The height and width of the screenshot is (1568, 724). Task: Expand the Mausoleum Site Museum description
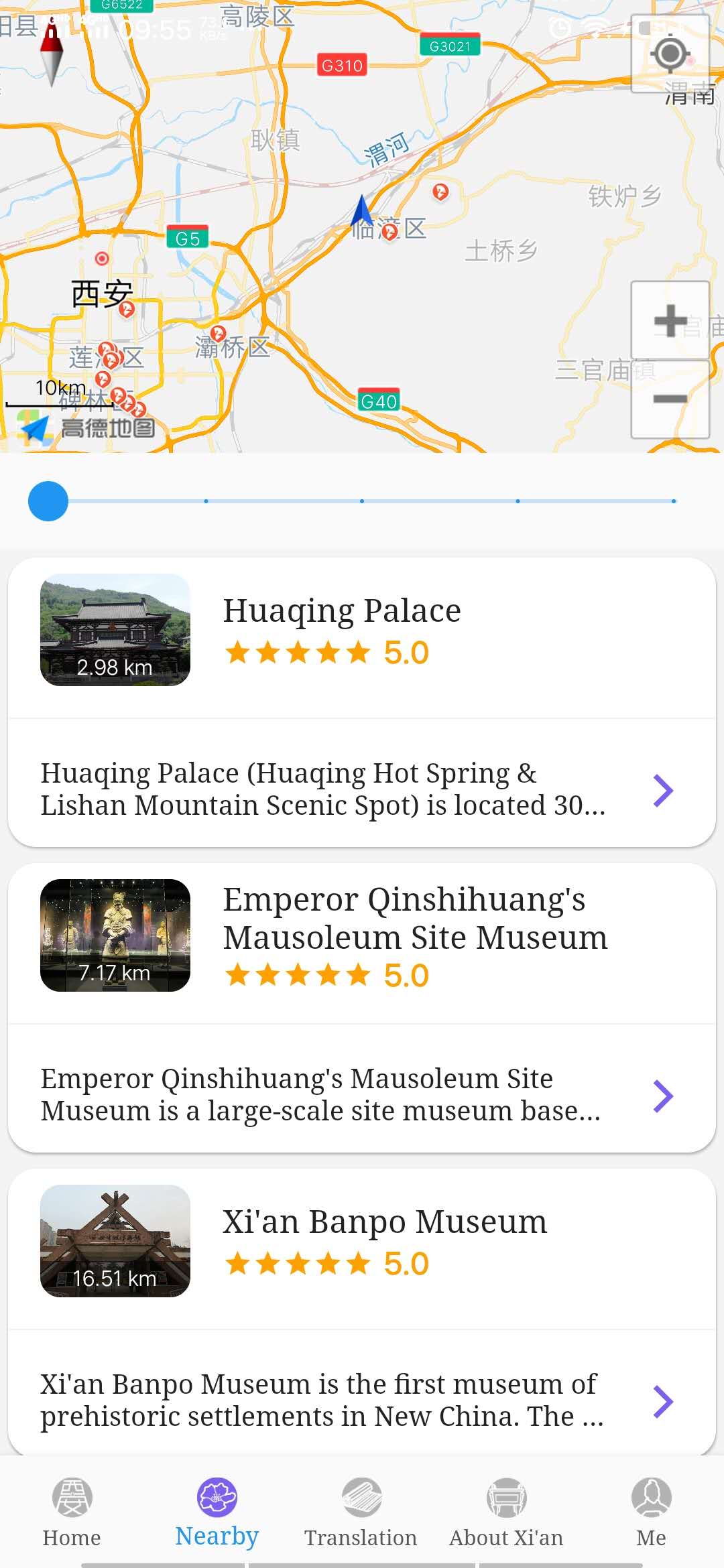point(662,1096)
